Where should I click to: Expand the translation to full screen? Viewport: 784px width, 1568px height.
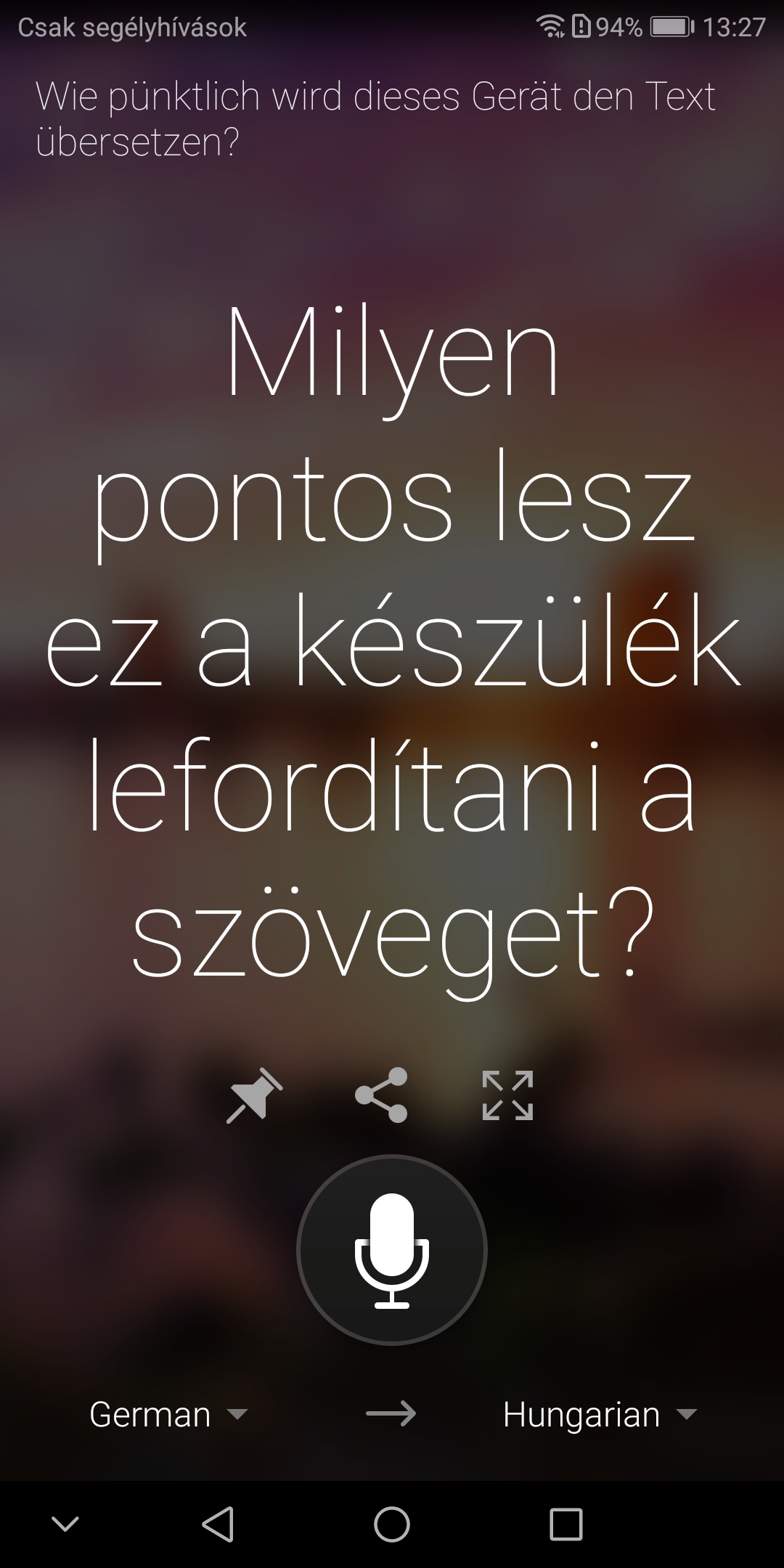508,1095
